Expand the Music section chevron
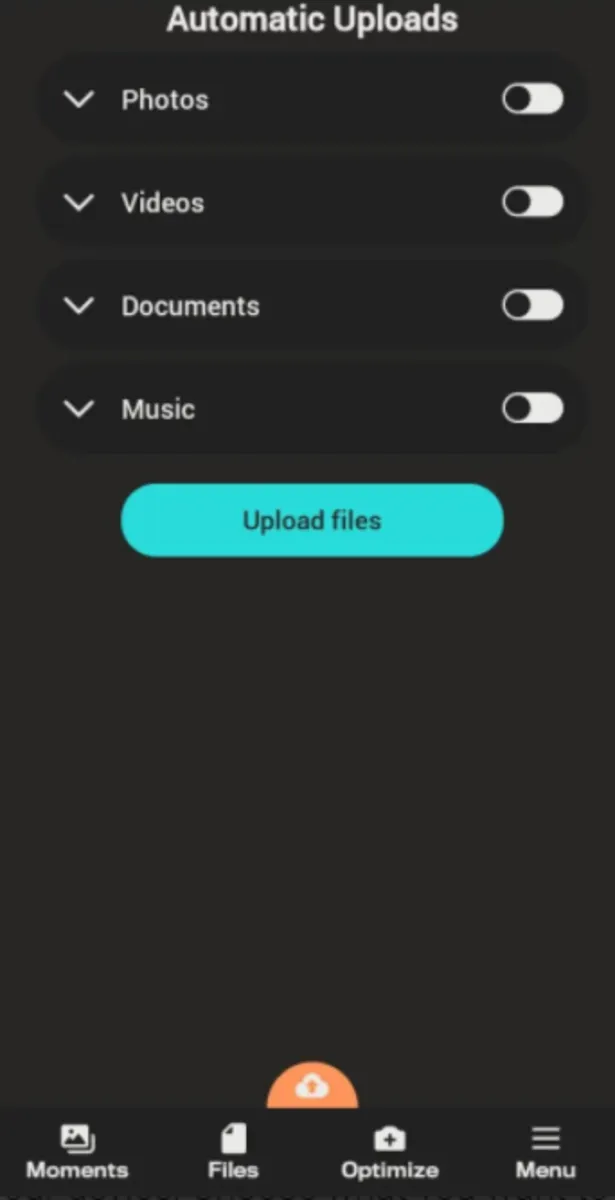615x1200 pixels. (78, 408)
